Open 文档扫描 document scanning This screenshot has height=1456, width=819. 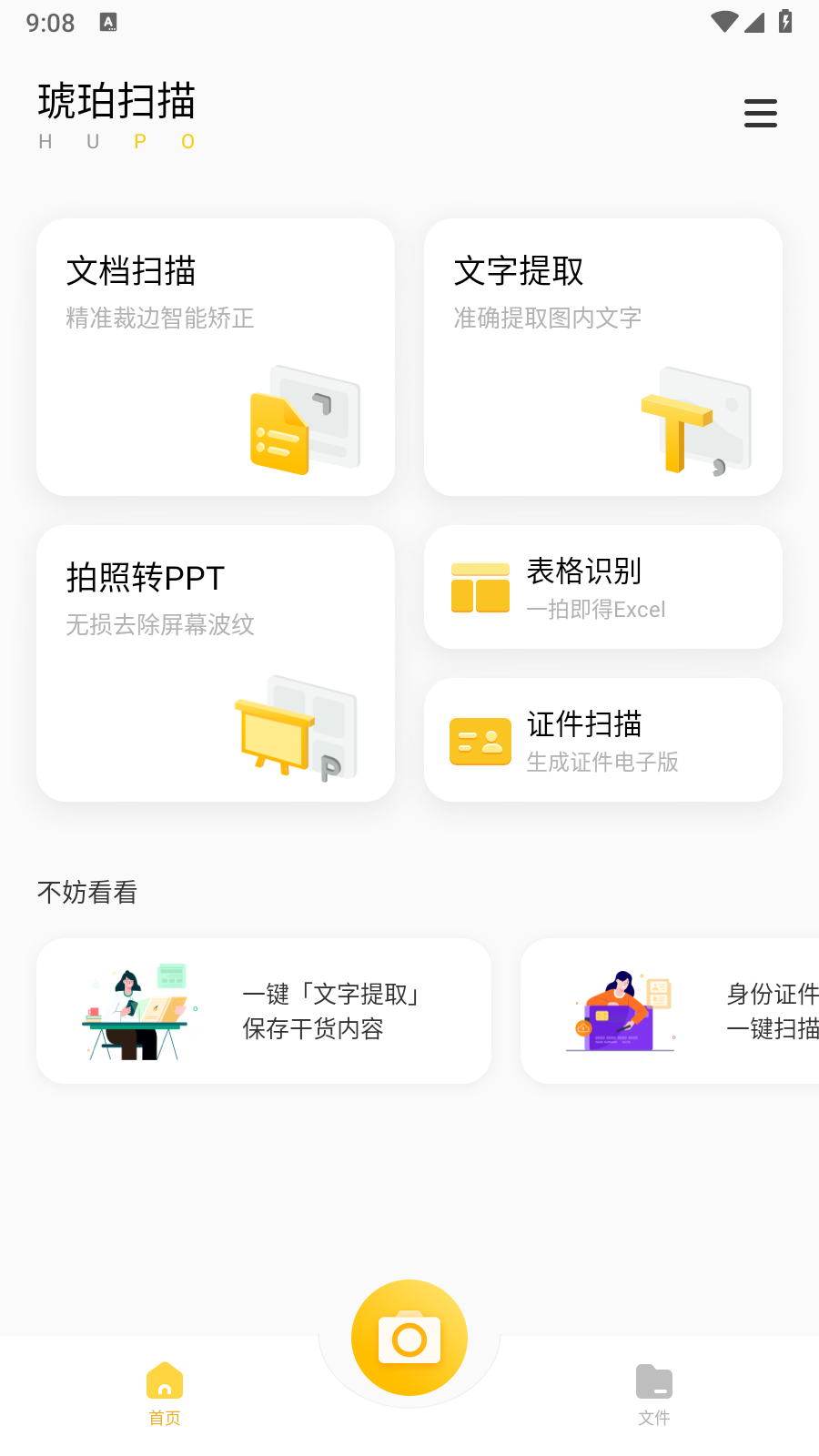click(x=216, y=357)
